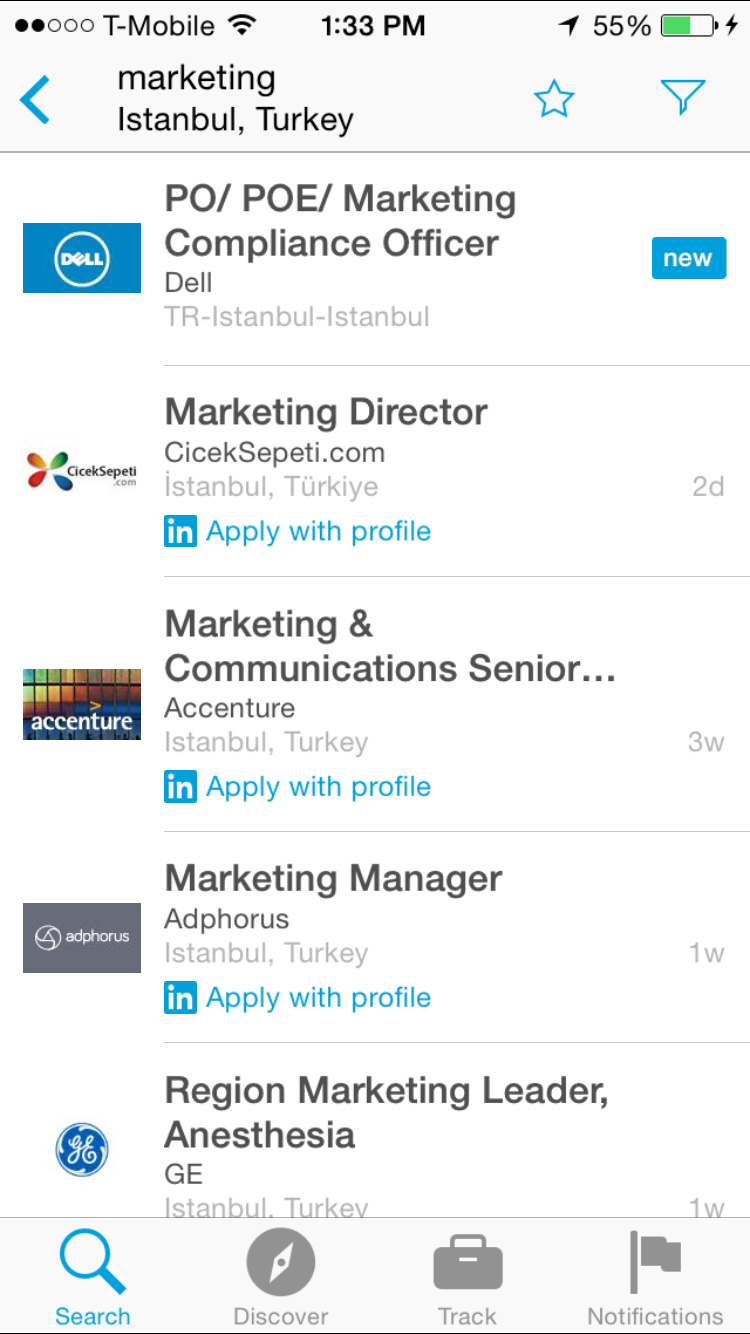Open the Dell Marketing Compliance Officer job
The image size is (750, 1334).
375,259
